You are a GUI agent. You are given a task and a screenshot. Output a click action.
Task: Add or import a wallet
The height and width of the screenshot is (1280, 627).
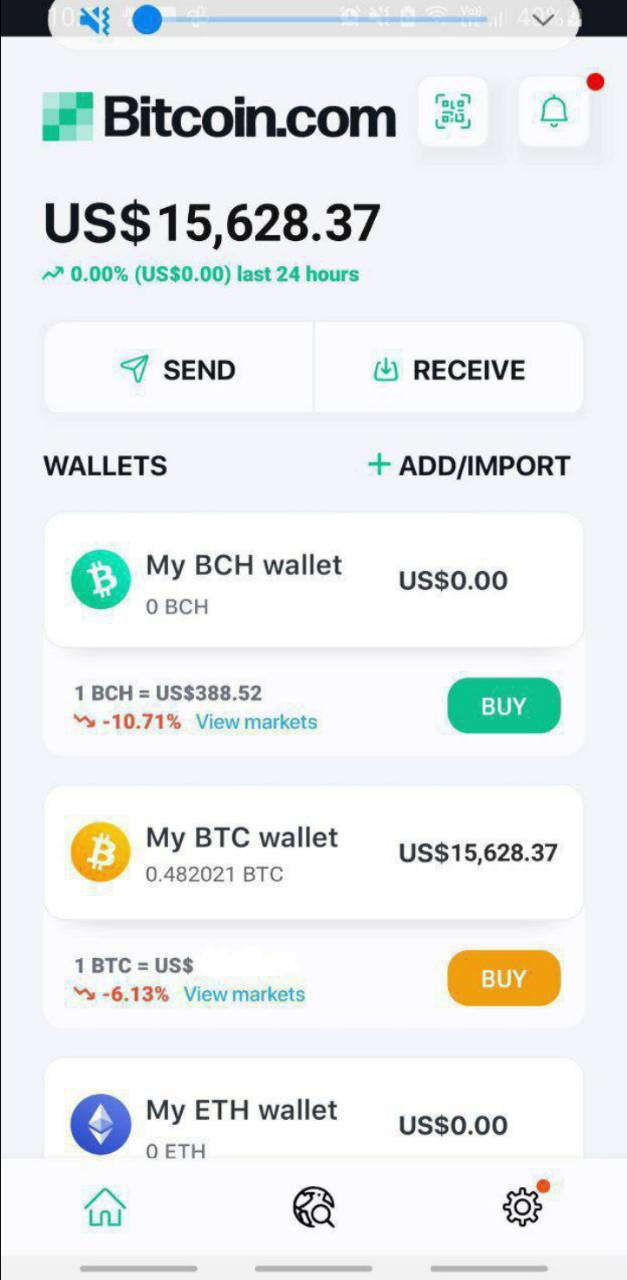[x=469, y=465]
